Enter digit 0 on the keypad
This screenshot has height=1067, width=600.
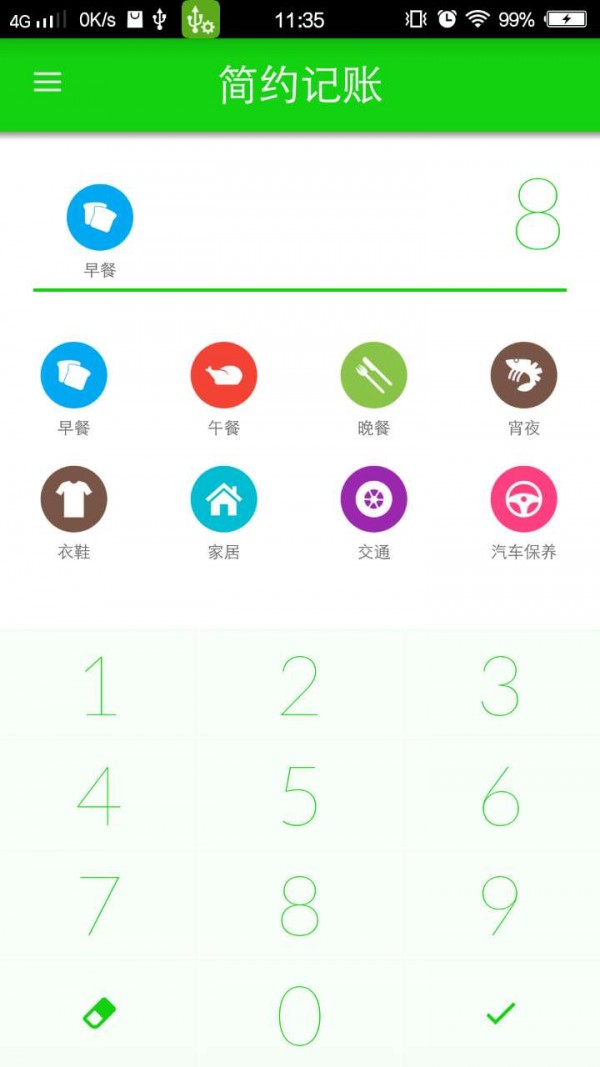(299, 1014)
